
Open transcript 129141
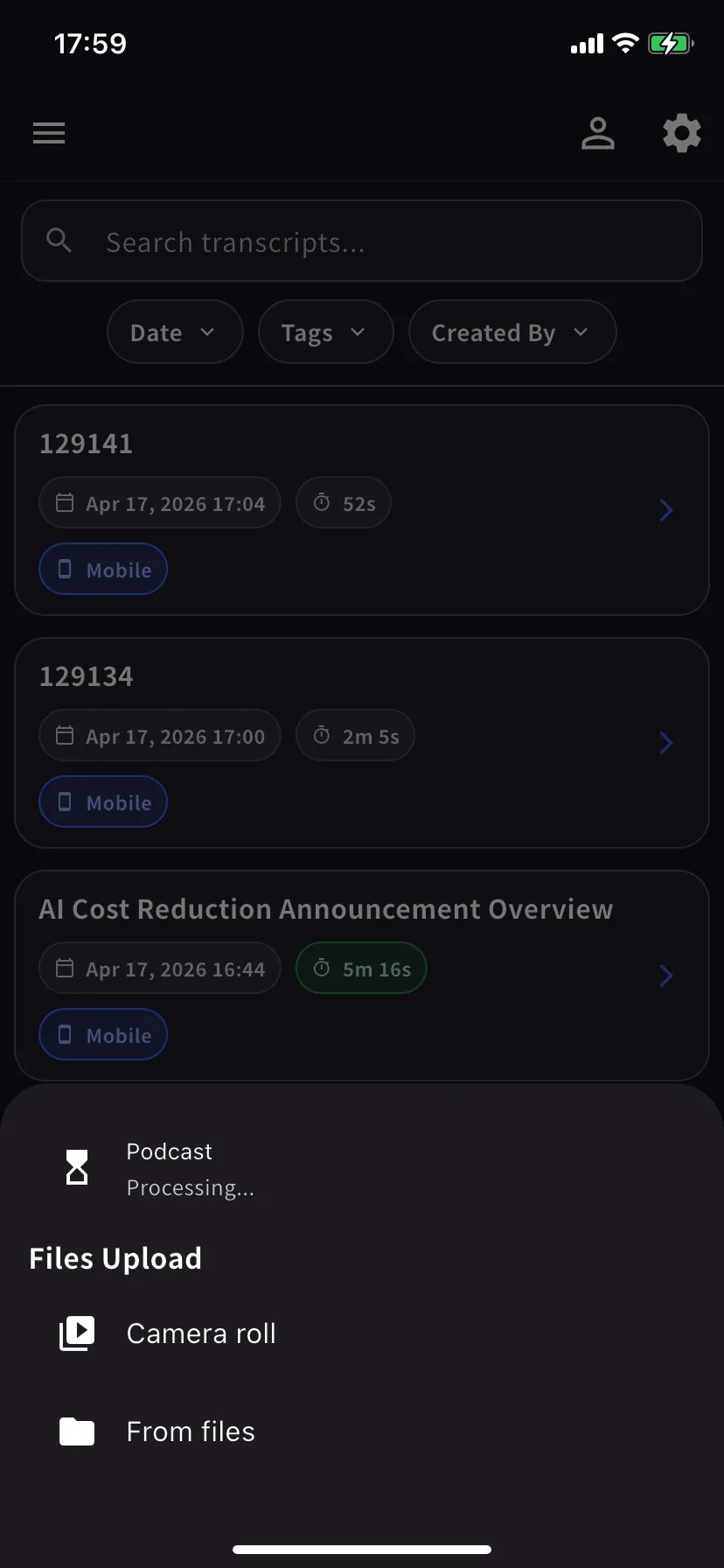coord(362,509)
